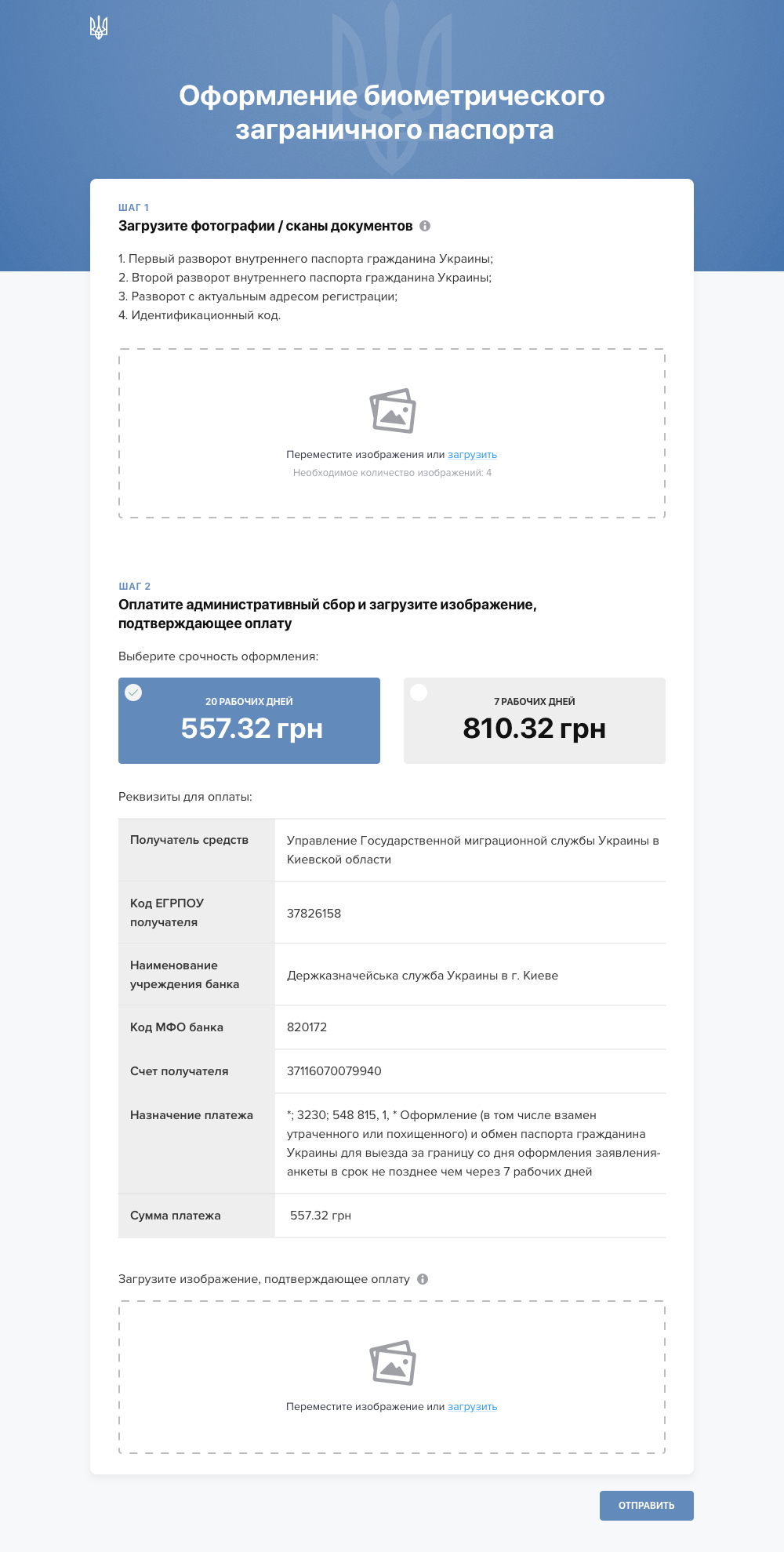Tap the trident logo in the header
The image size is (784, 1552).
98,27
